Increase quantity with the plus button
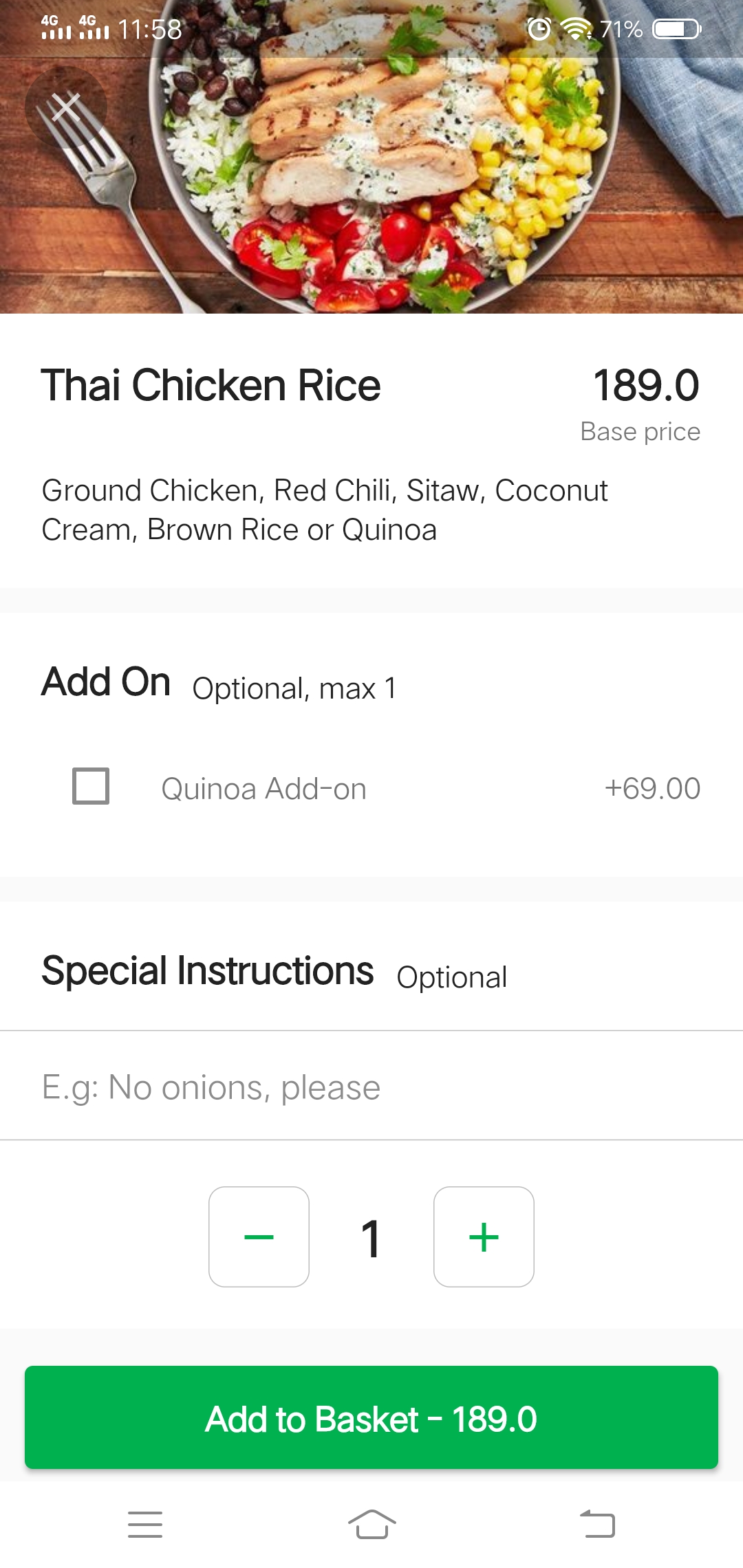The width and height of the screenshot is (743, 1568). [x=484, y=1237]
